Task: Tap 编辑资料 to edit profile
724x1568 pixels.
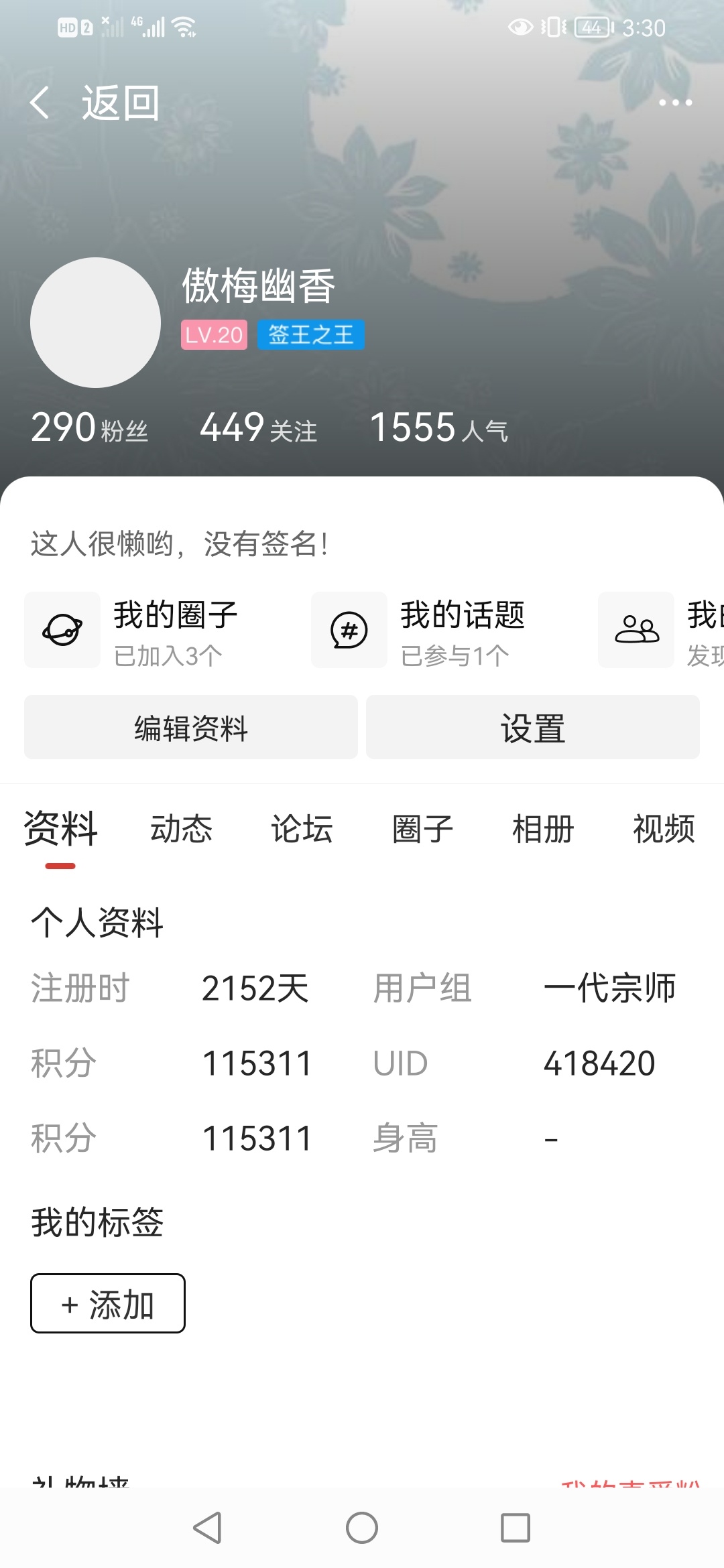Action: click(x=191, y=727)
